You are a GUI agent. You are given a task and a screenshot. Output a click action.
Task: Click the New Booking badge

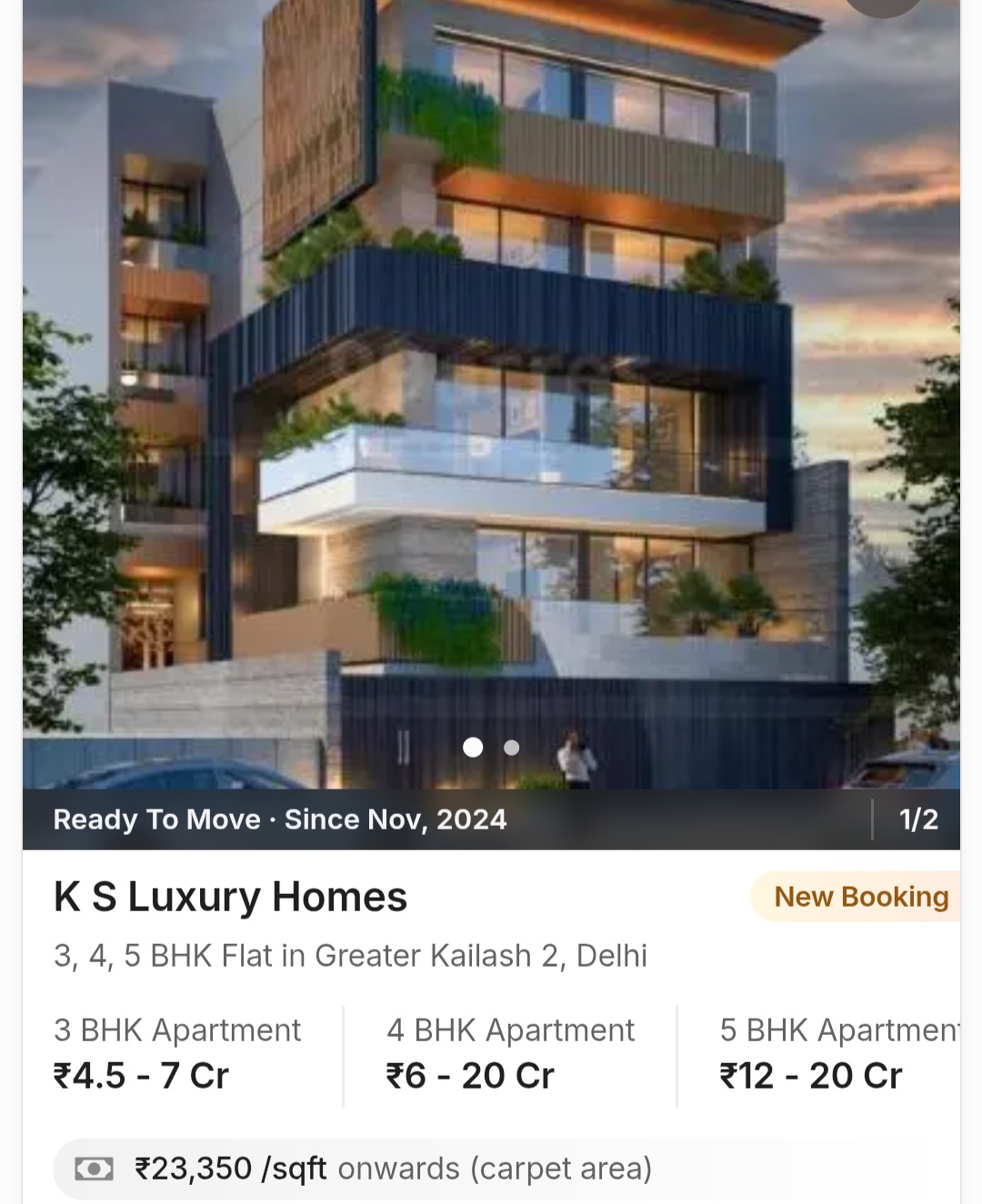pos(860,897)
